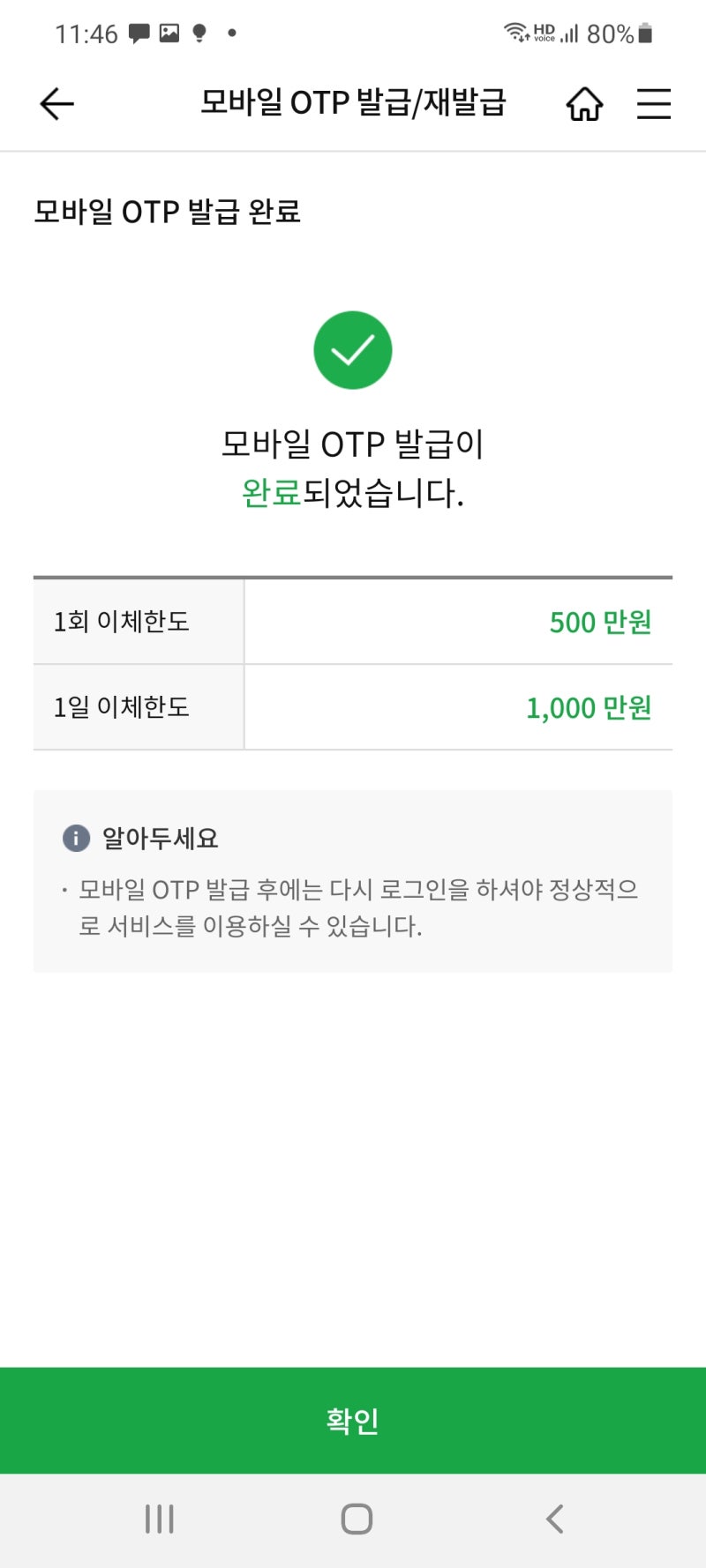Tap the 1회 이체한도 row label
This screenshot has height=1568, width=706.
click(121, 622)
